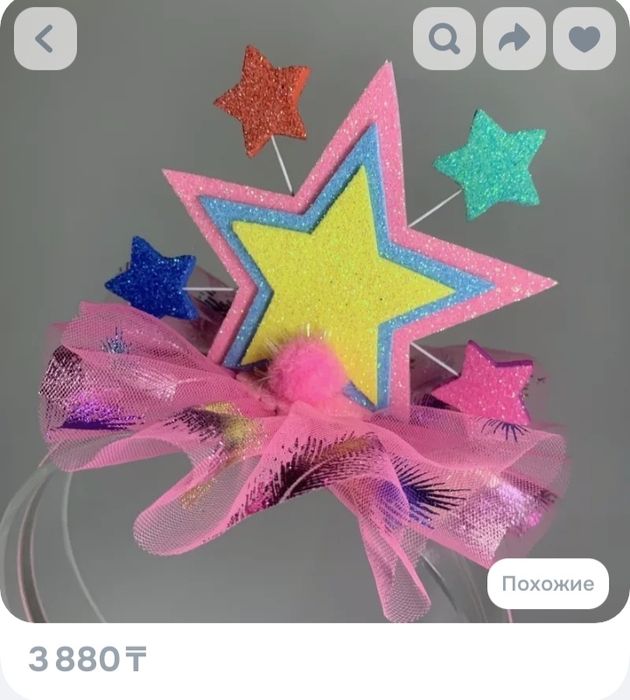The width and height of the screenshot is (630, 700).
Task: Tap the Похожие button to find similar items
Action: point(547,584)
